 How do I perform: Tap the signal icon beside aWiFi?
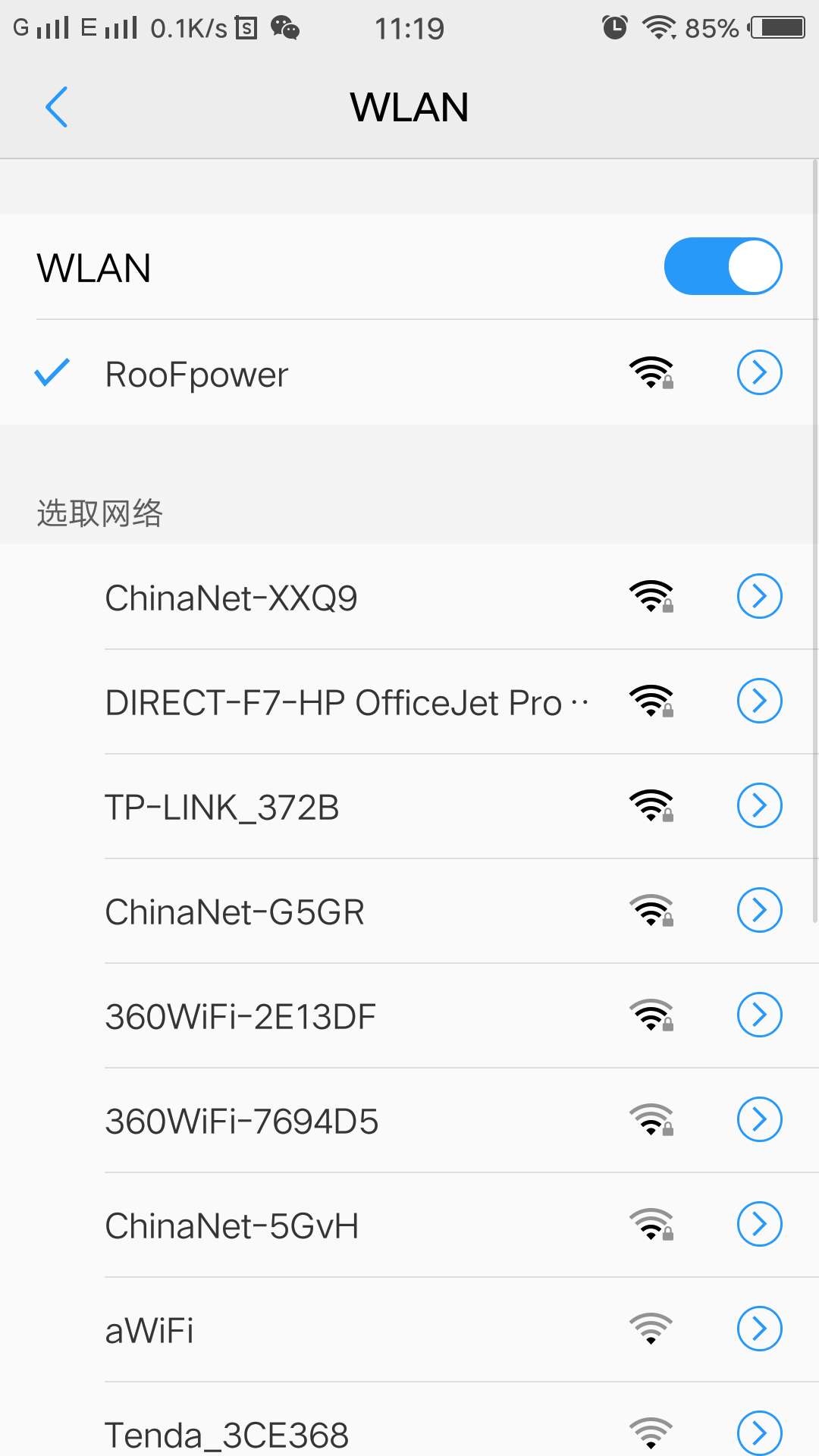[650, 1329]
